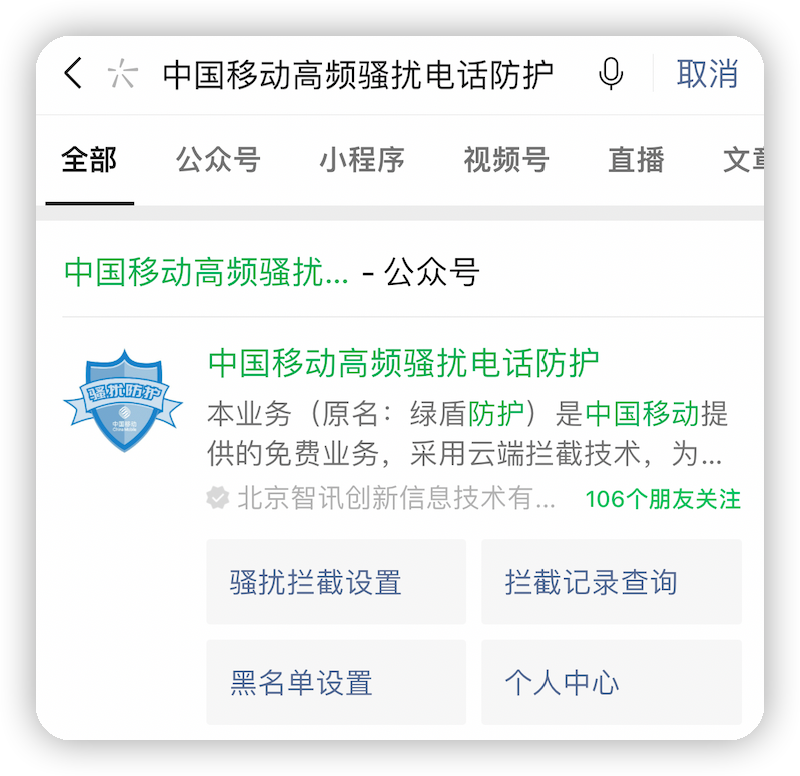Screen dimensions: 800x776
Task: Go back using the back arrow
Action: (x=73, y=74)
